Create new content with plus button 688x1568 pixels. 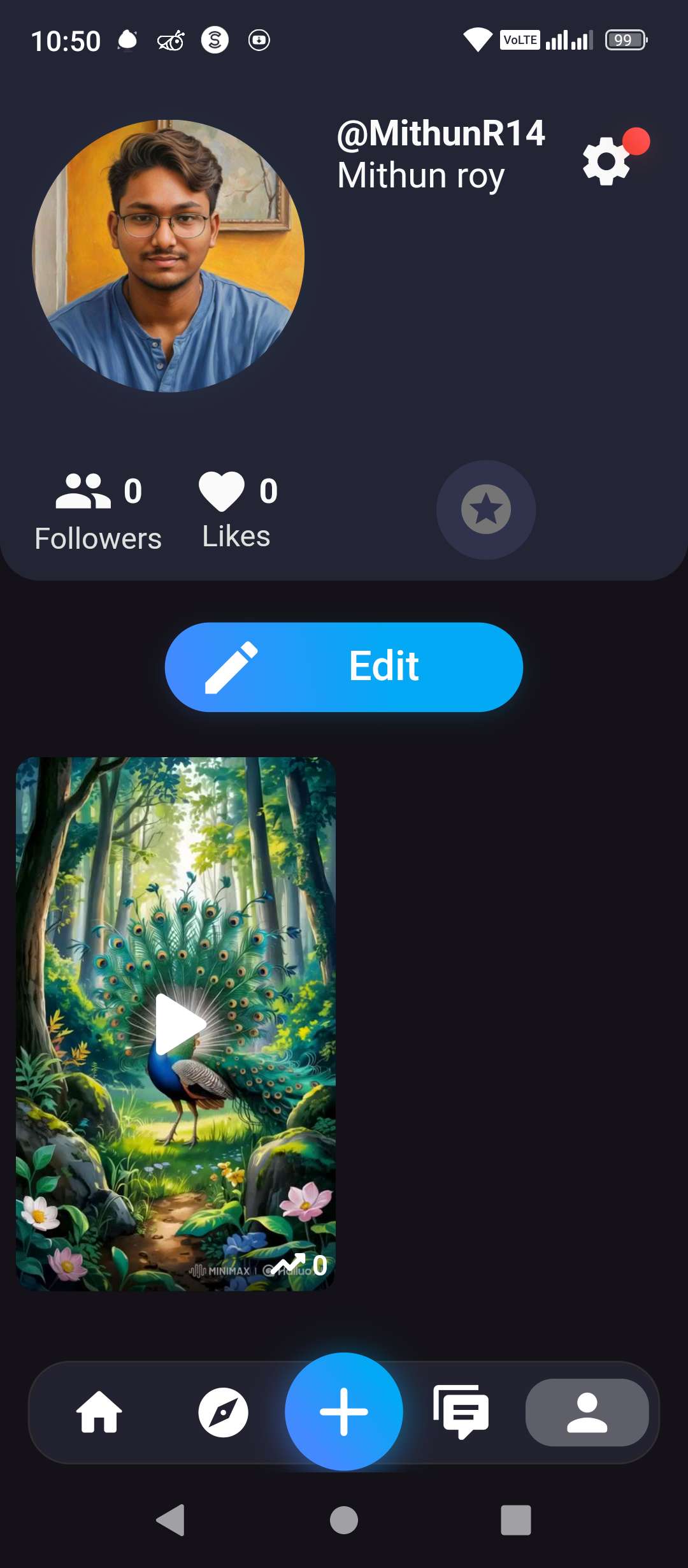[x=344, y=1411]
